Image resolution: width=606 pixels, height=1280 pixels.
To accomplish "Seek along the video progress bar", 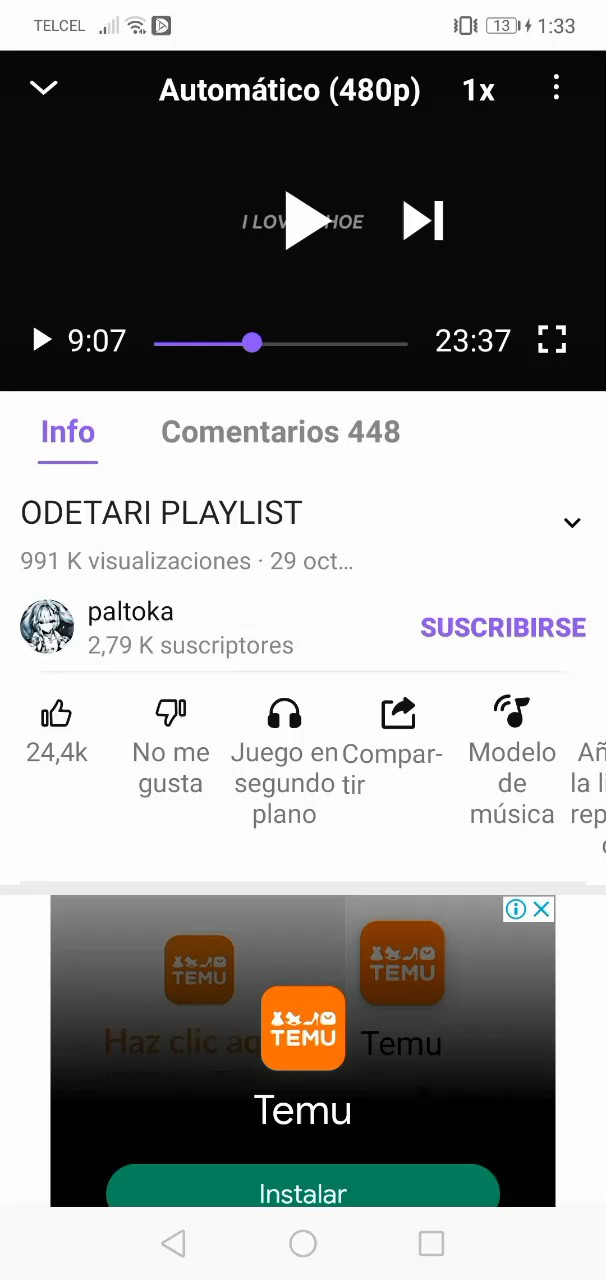I will point(280,343).
